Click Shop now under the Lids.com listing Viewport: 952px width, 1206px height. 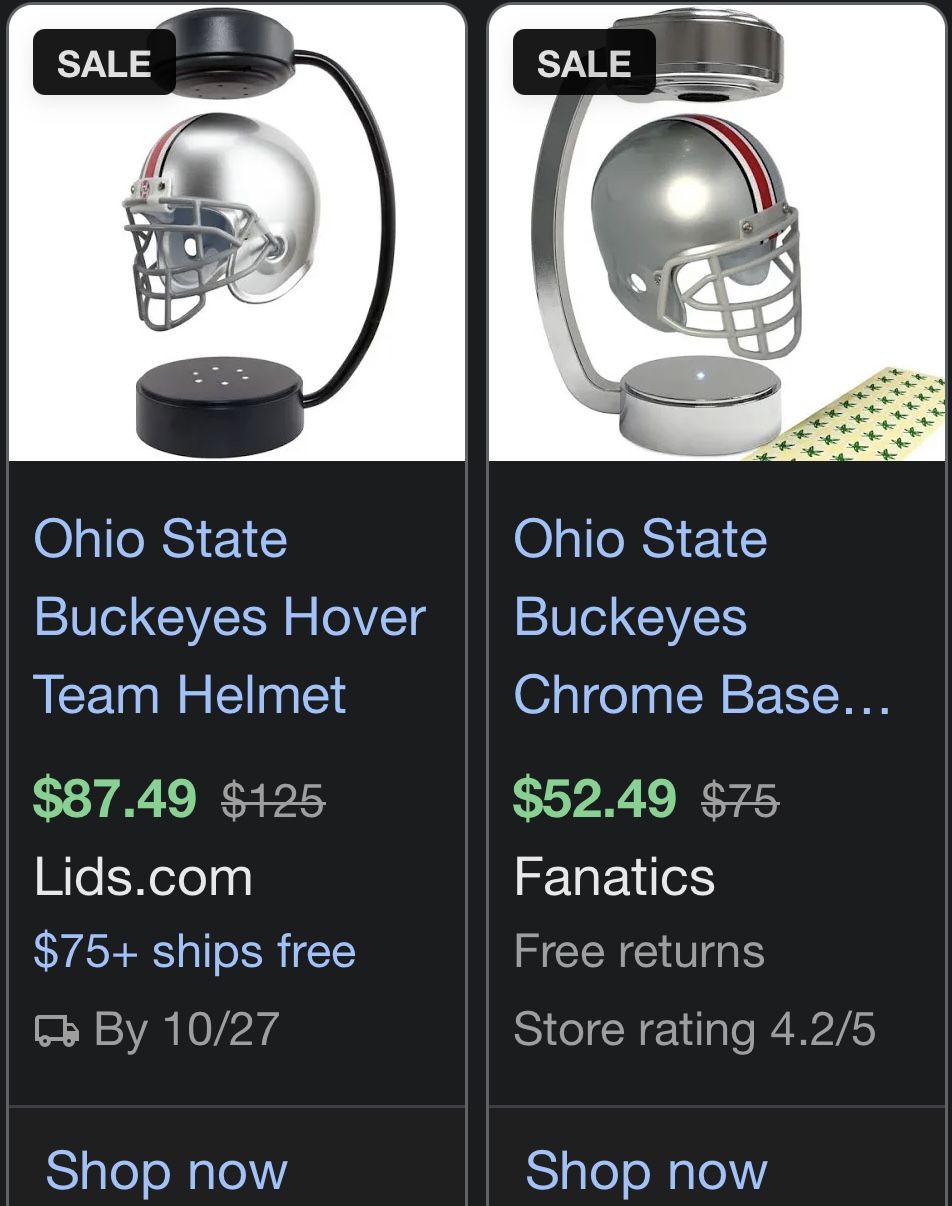click(x=166, y=1168)
